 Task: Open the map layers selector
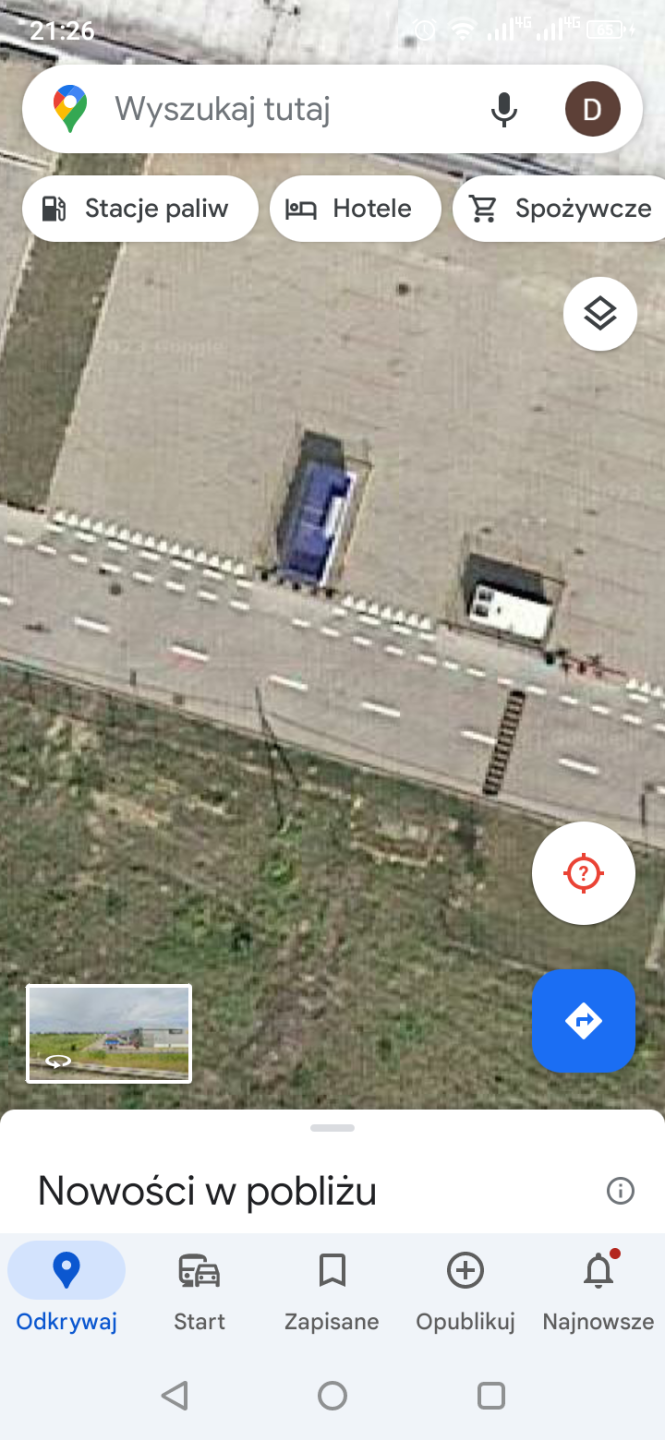[600, 314]
